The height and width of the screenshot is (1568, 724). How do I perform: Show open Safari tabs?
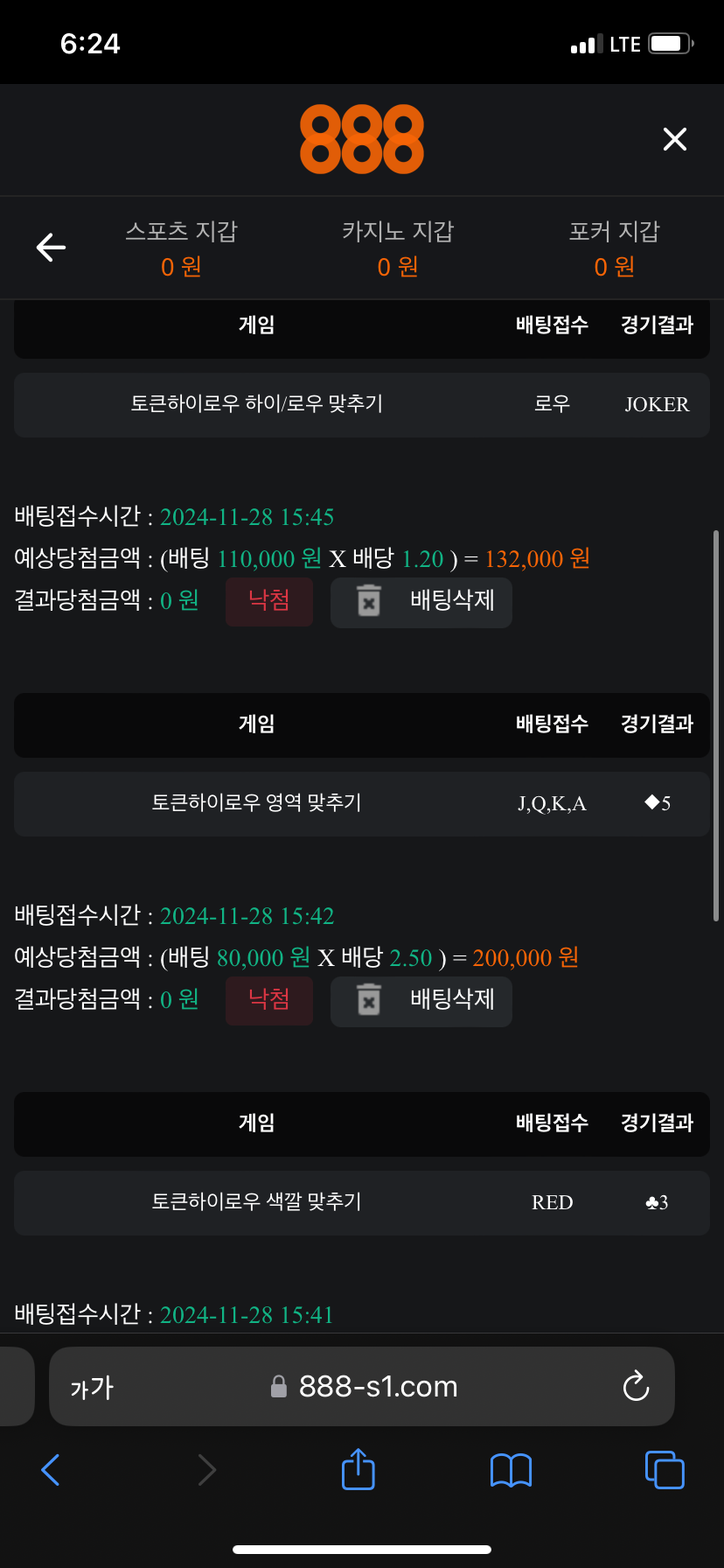(x=665, y=1469)
